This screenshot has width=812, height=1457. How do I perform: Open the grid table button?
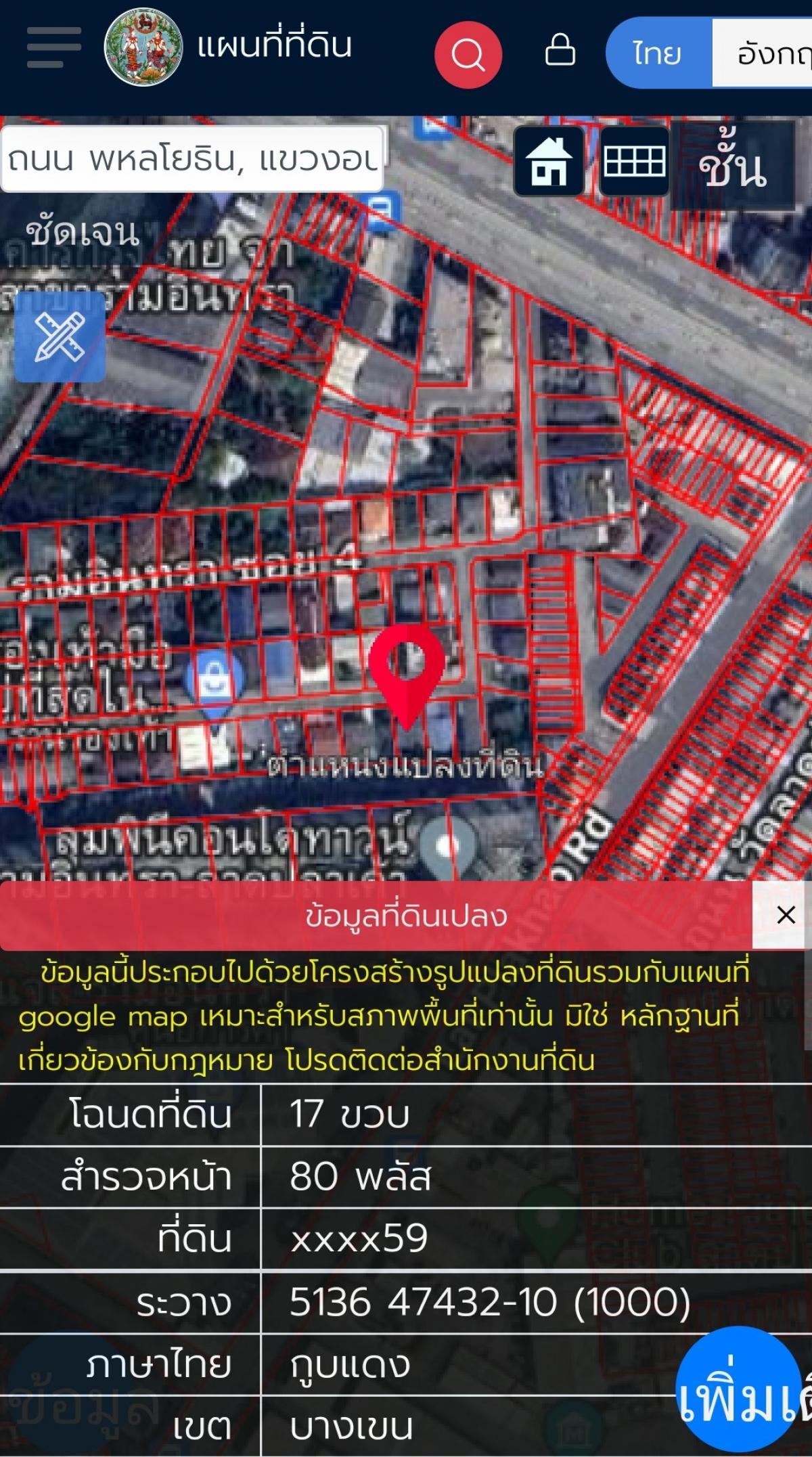click(634, 160)
